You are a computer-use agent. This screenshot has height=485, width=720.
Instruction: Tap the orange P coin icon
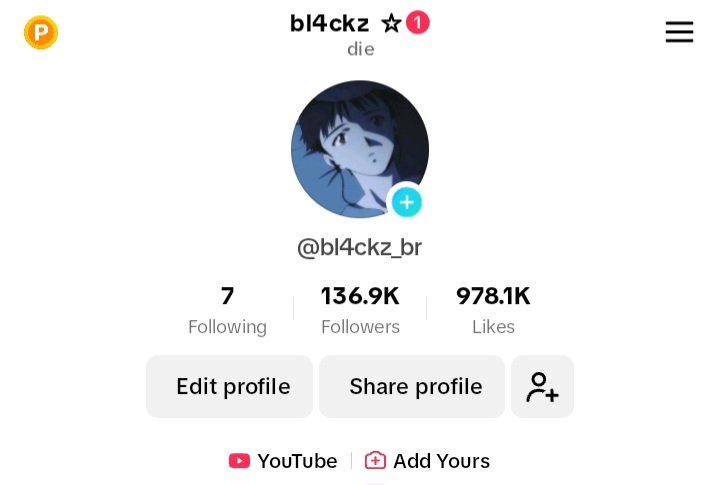click(41, 32)
